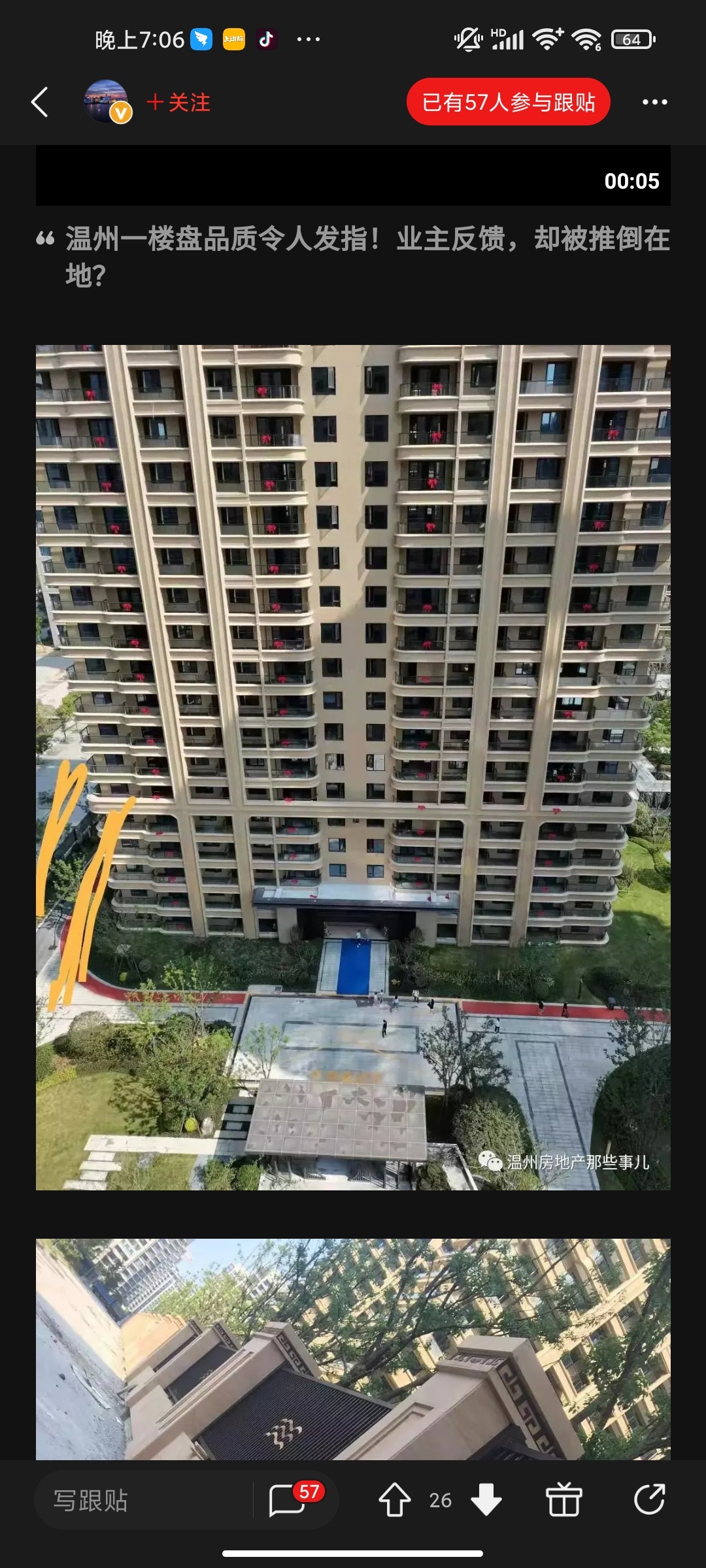View the 57 comments via bubble icon
Viewport: 706px width, 1568px height.
[288, 1499]
